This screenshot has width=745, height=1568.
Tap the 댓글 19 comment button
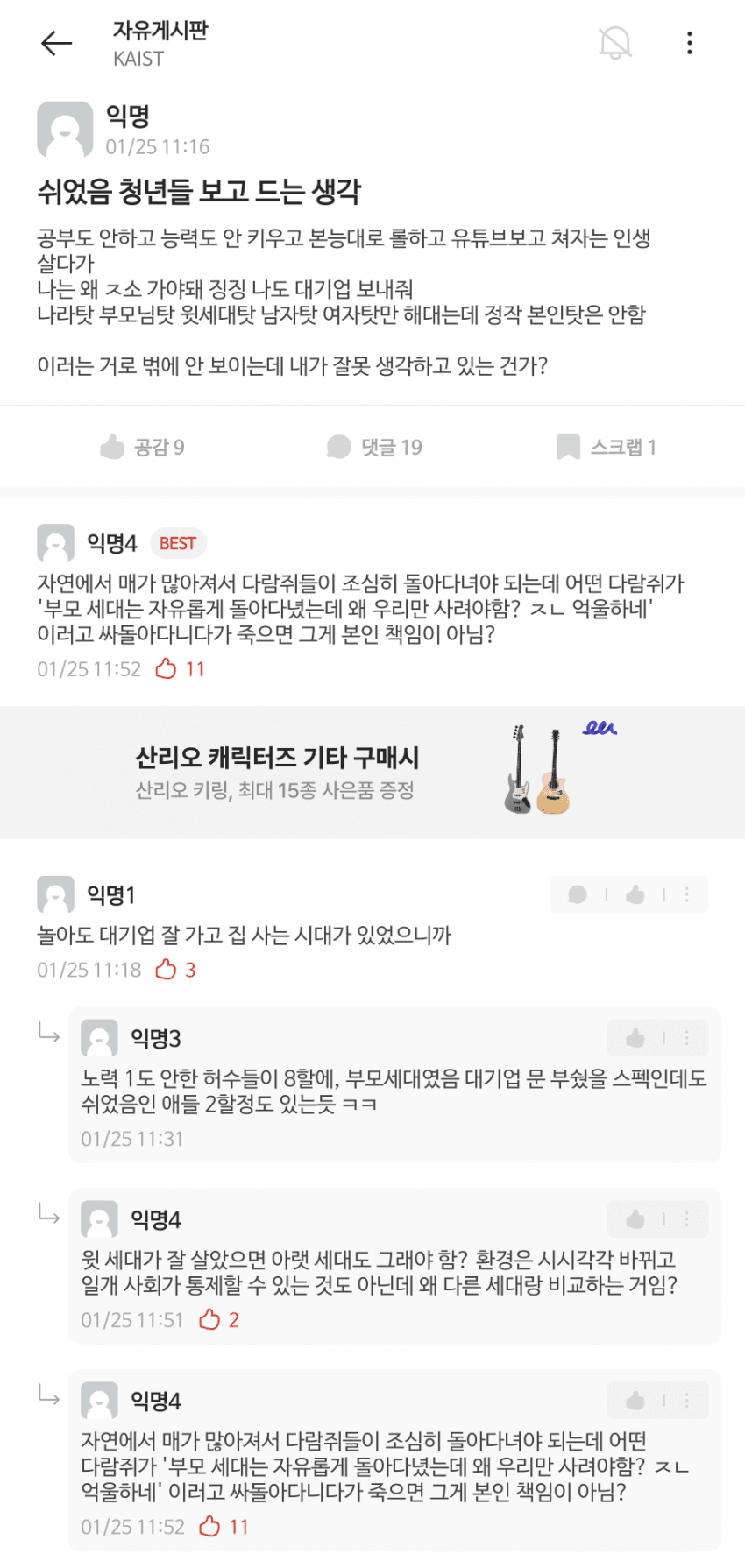click(x=374, y=447)
